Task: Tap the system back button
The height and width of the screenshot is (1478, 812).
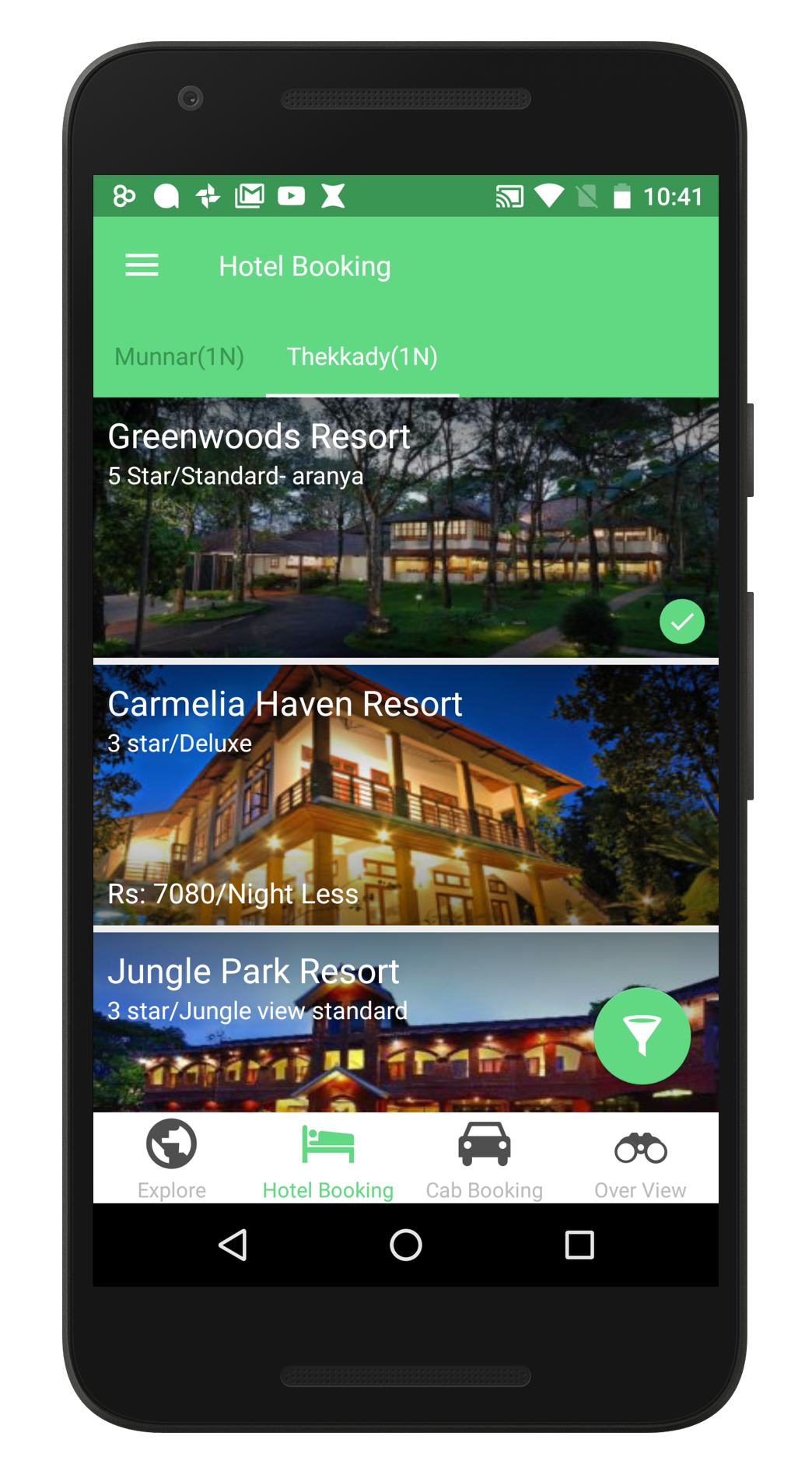Action: (x=233, y=1245)
